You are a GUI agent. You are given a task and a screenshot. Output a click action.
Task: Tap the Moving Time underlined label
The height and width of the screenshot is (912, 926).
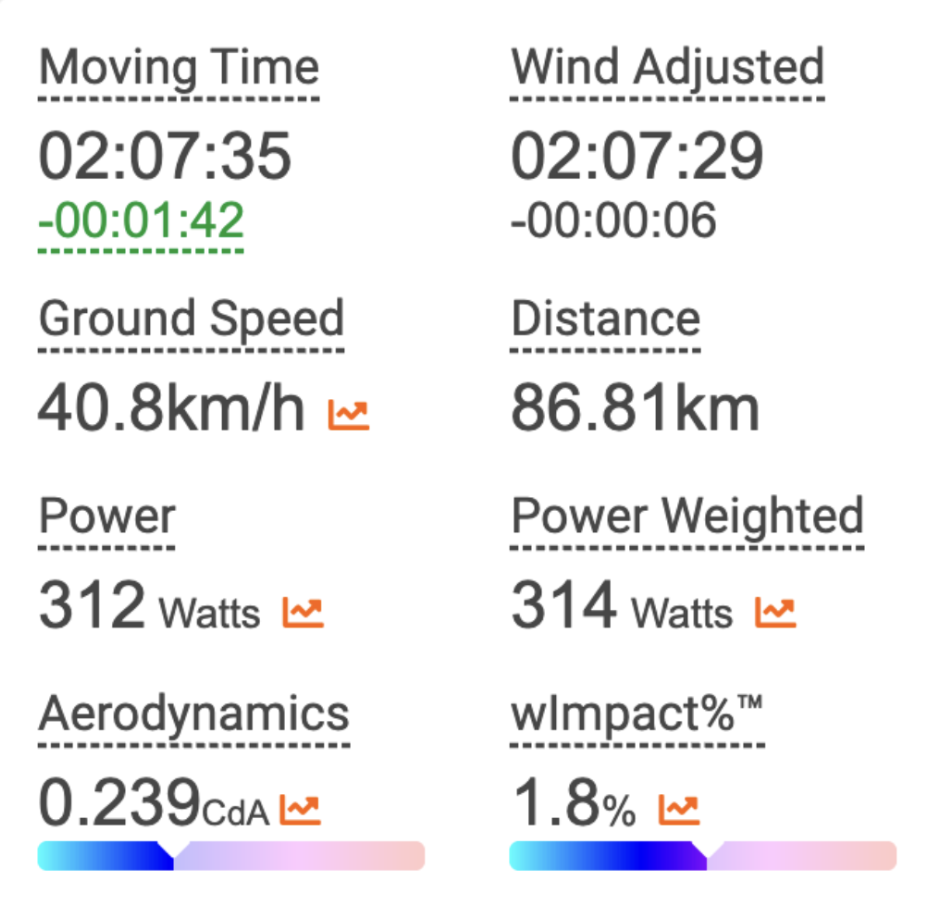(x=179, y=68)
